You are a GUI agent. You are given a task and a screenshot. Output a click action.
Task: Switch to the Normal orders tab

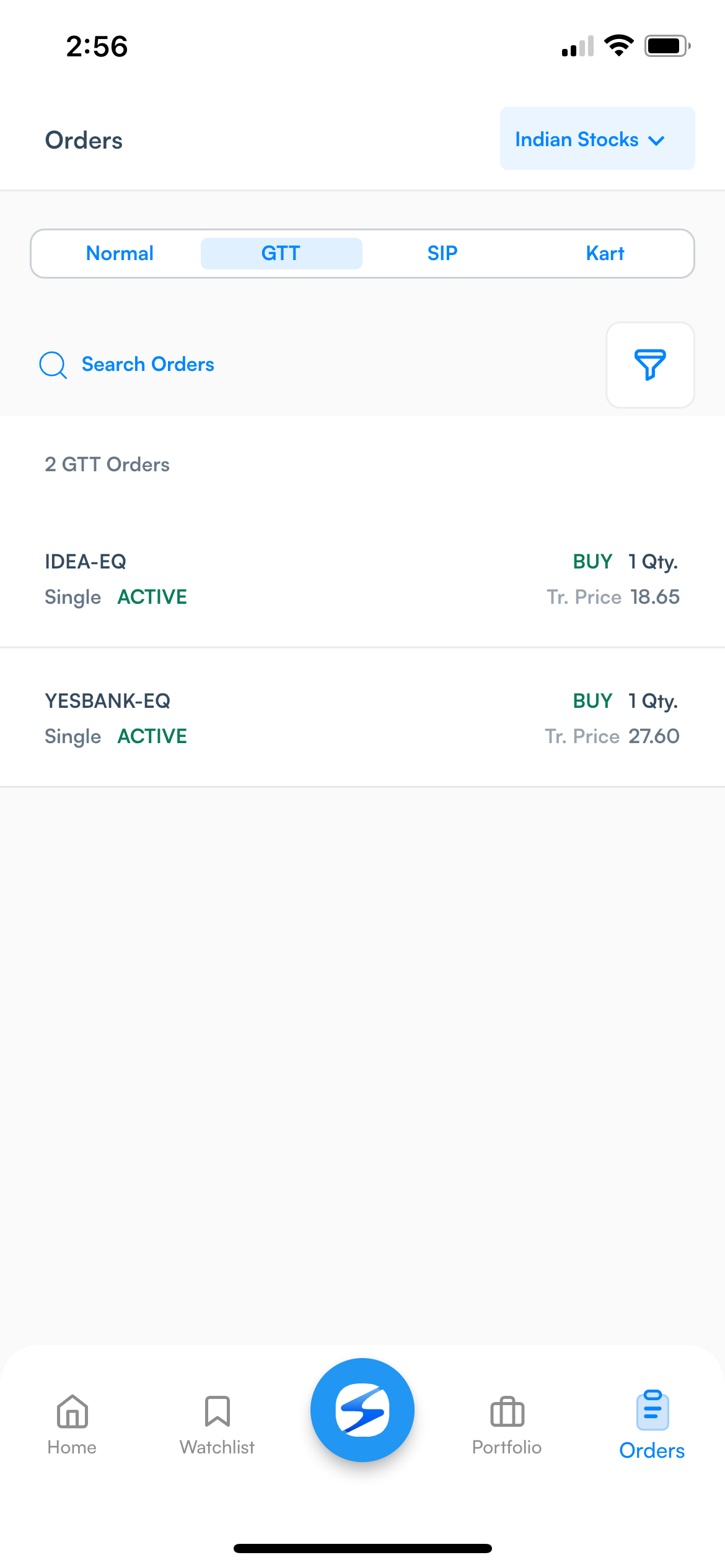tap(120, 253)
